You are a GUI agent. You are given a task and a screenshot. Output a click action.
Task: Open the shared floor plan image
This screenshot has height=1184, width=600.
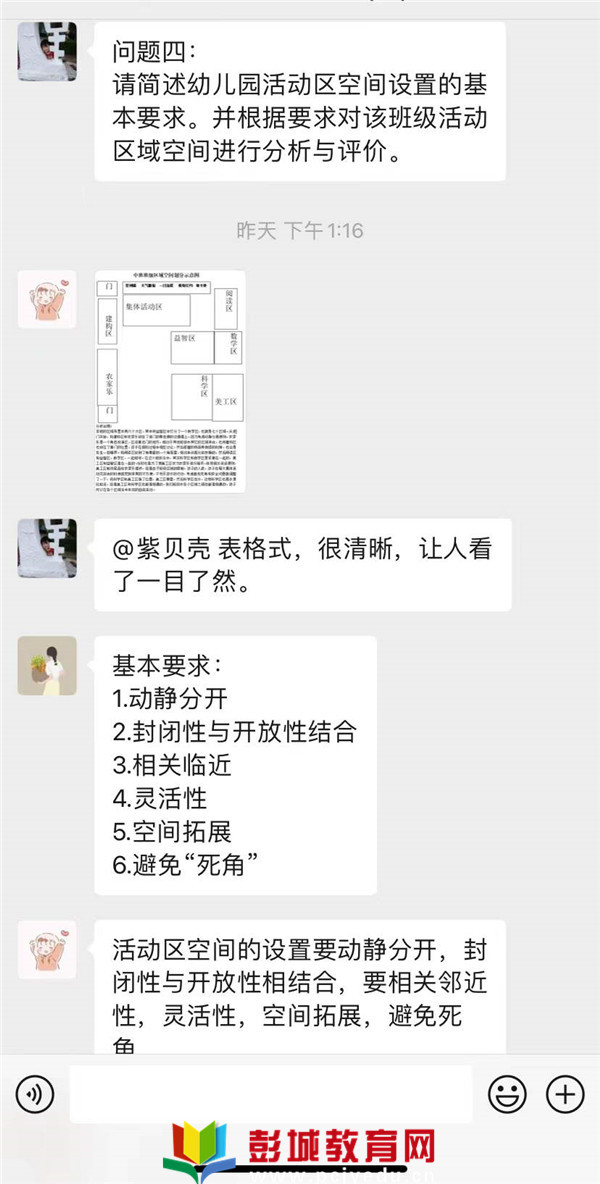point(170,381)
